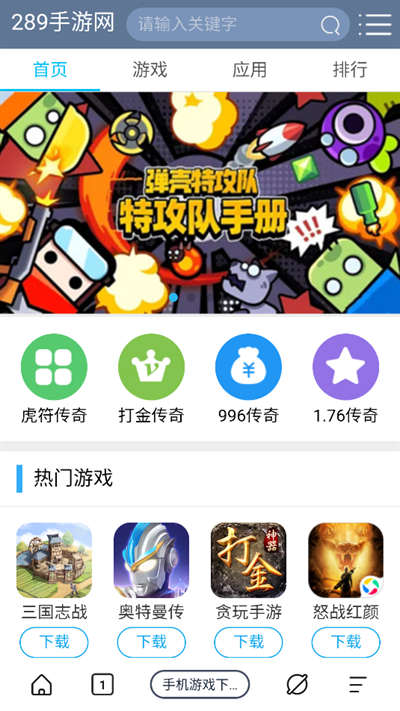The width and height of the screenshot is (400, 711).
Task: Tap the 手机游戏下 address bar
Action: (200, 684)
